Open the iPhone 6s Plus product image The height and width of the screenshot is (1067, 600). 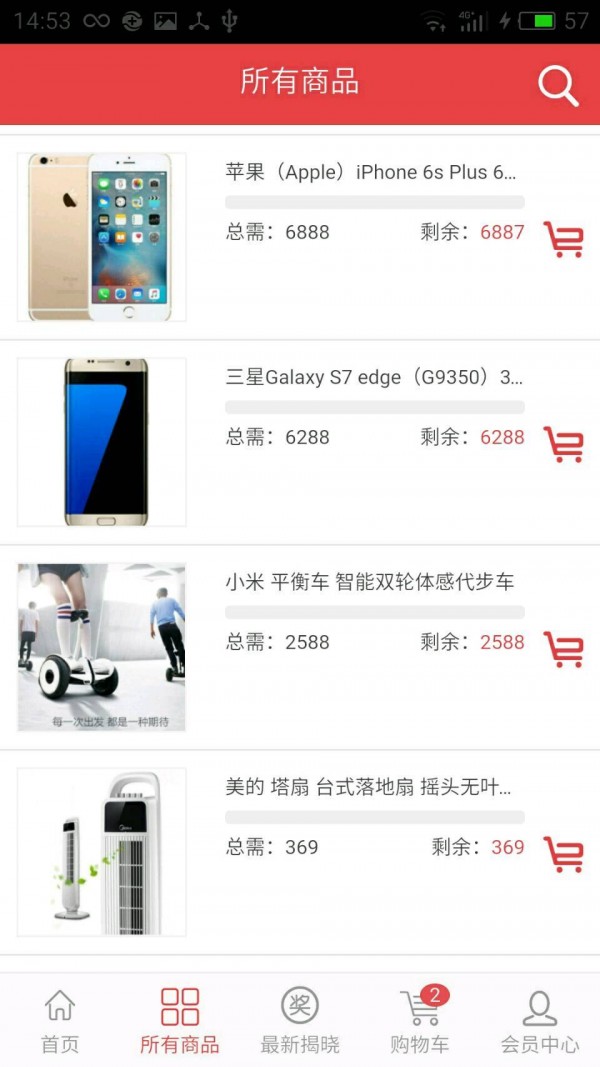102,237
